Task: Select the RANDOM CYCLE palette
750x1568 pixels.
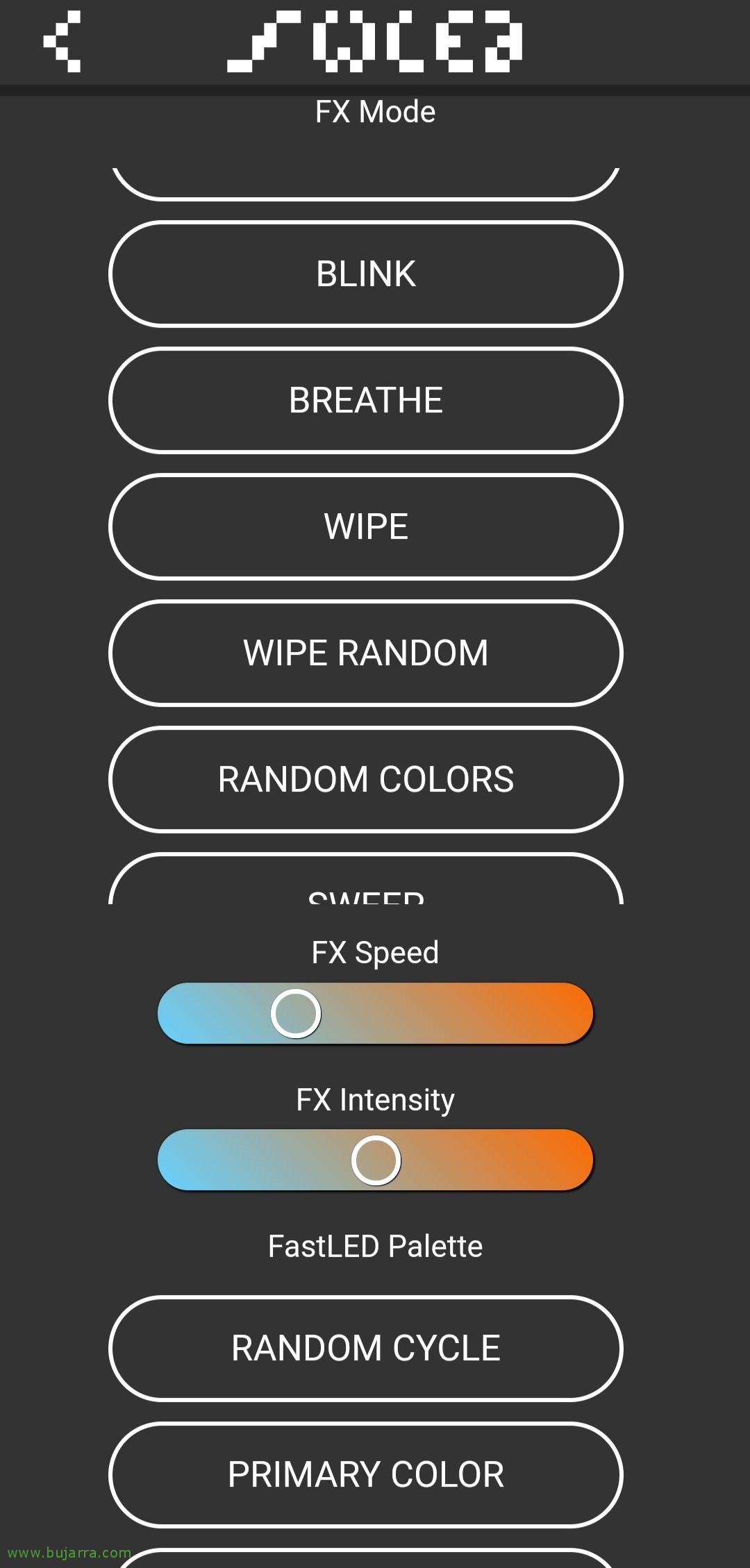Action: 366,1348
